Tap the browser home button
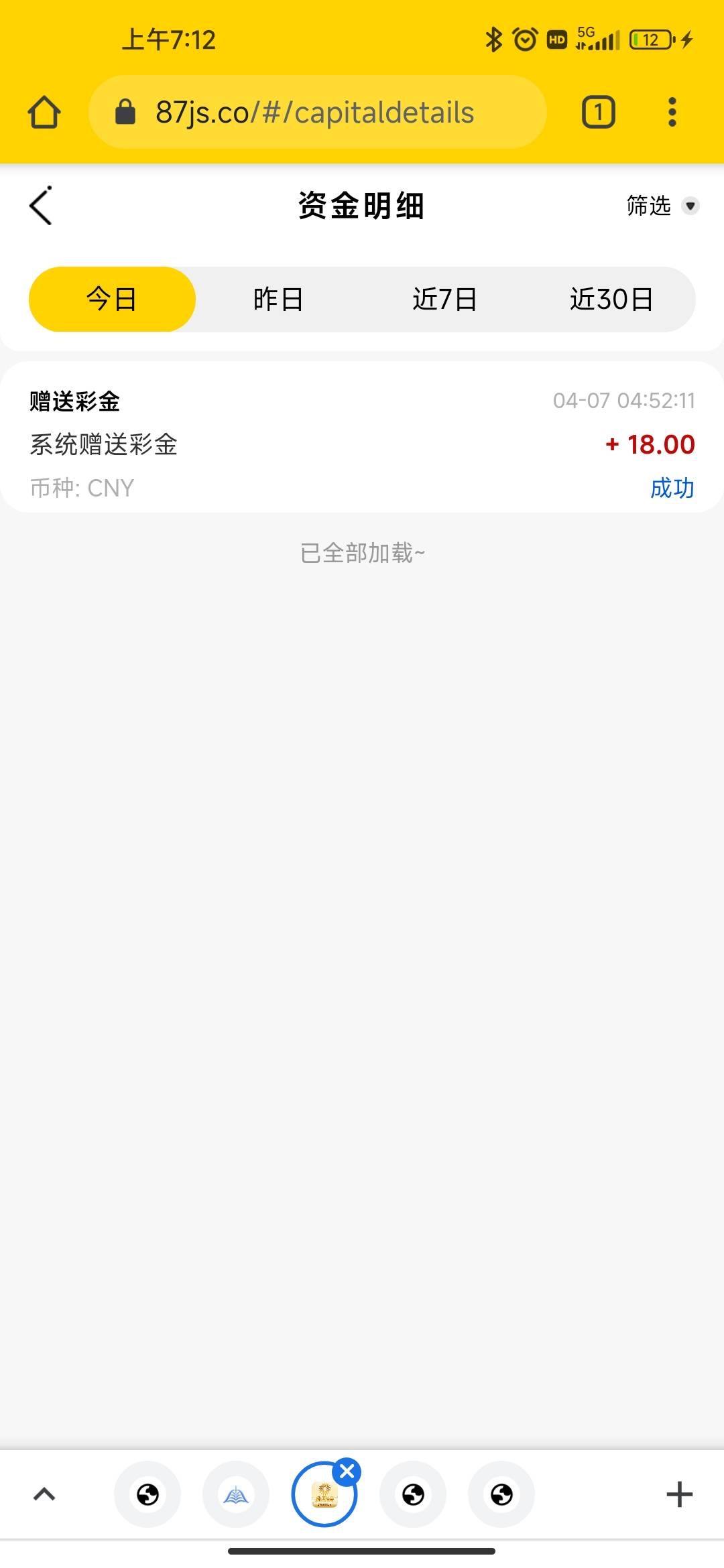Image resolution: width=724 pixels, height=1568 pixels. (x=44, y=112)
